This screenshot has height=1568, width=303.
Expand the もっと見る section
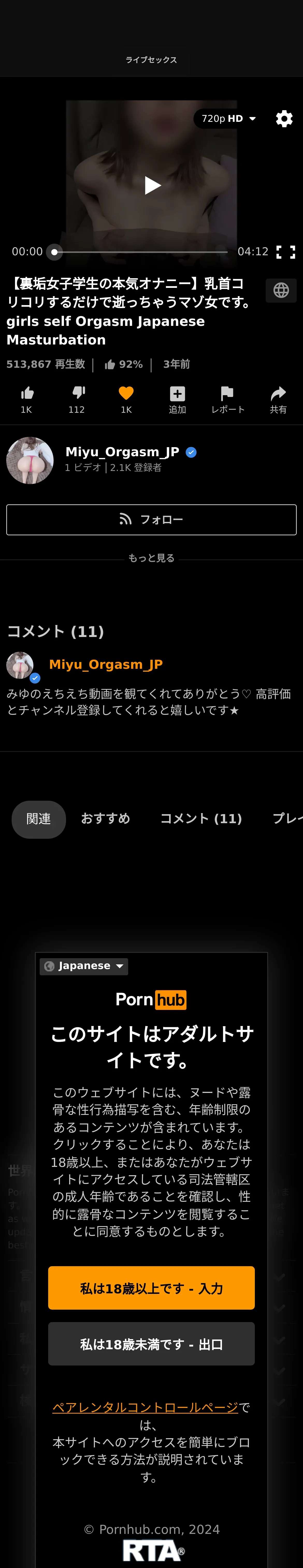[x=151, y=558]
